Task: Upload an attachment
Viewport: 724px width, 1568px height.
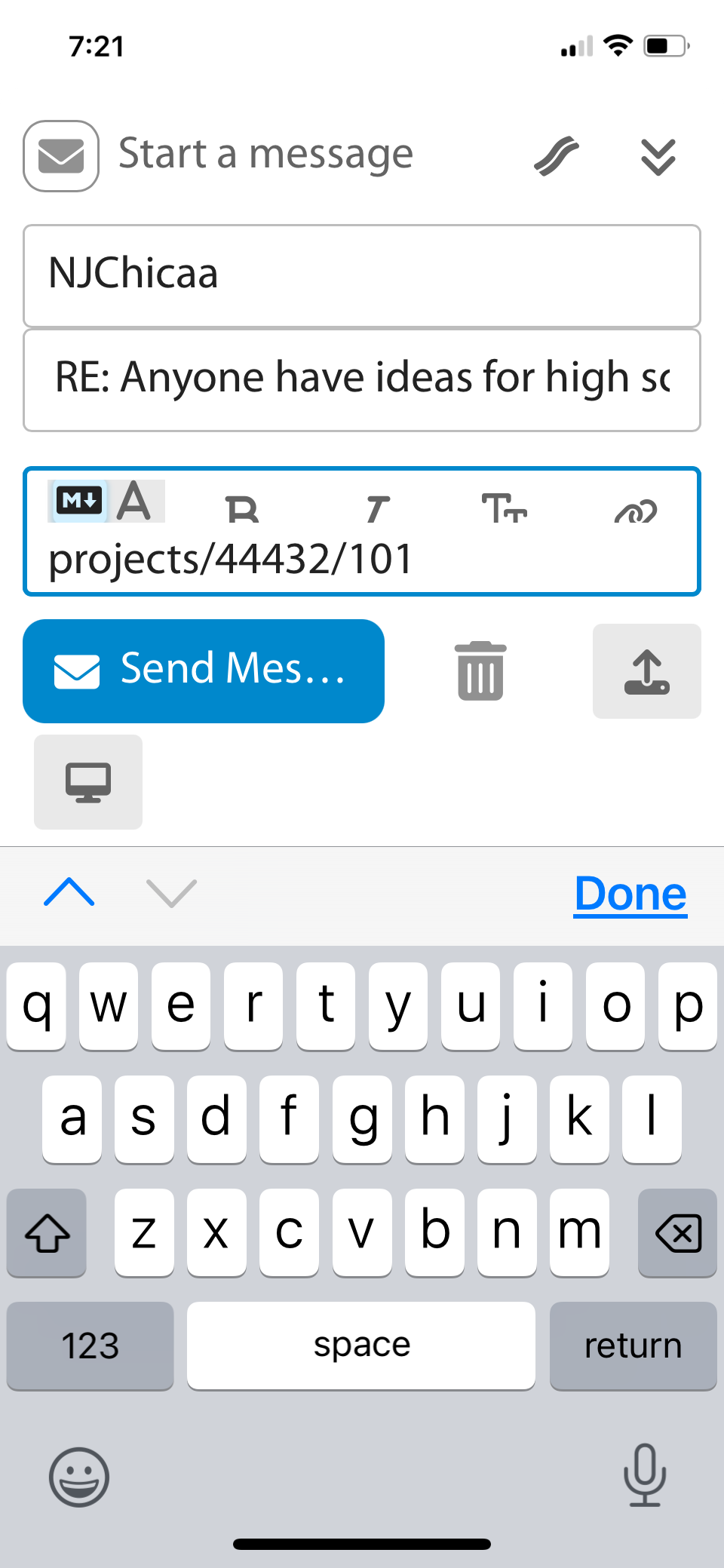Action: pos(646,670)
